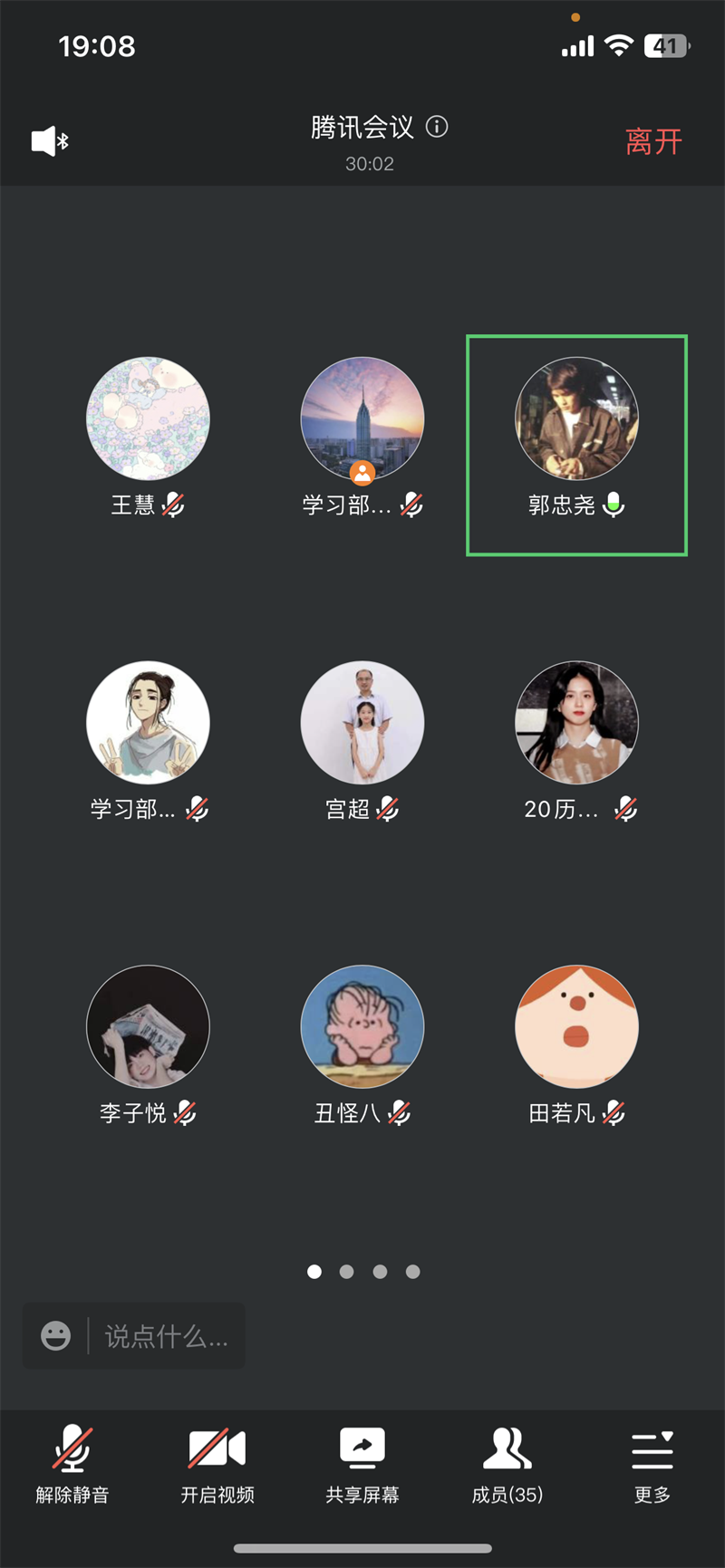Select participant 王慧
The image size is (725, 1568).
point(148,419)
